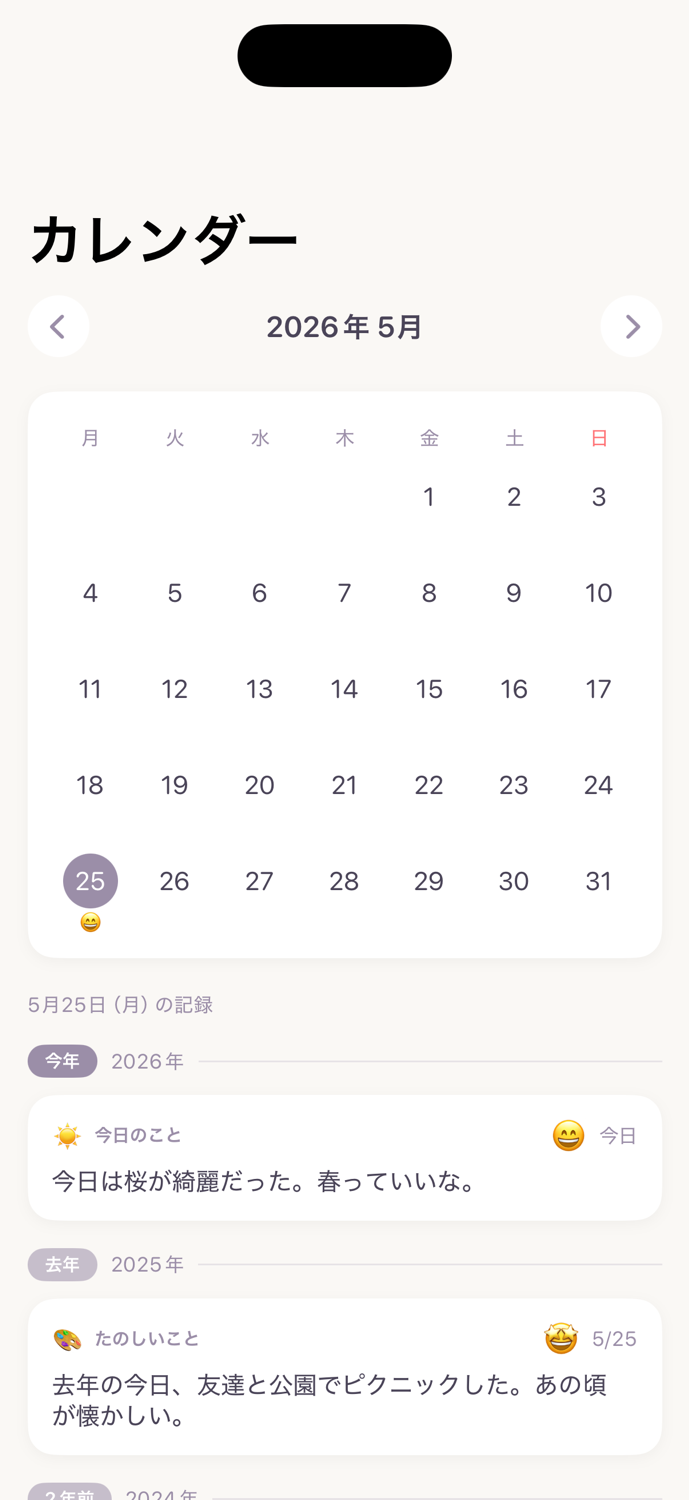Select day 31 in the calendar
Viewport: 689px width, 1500px height.
pyautogui.click(x=599, y=881)
